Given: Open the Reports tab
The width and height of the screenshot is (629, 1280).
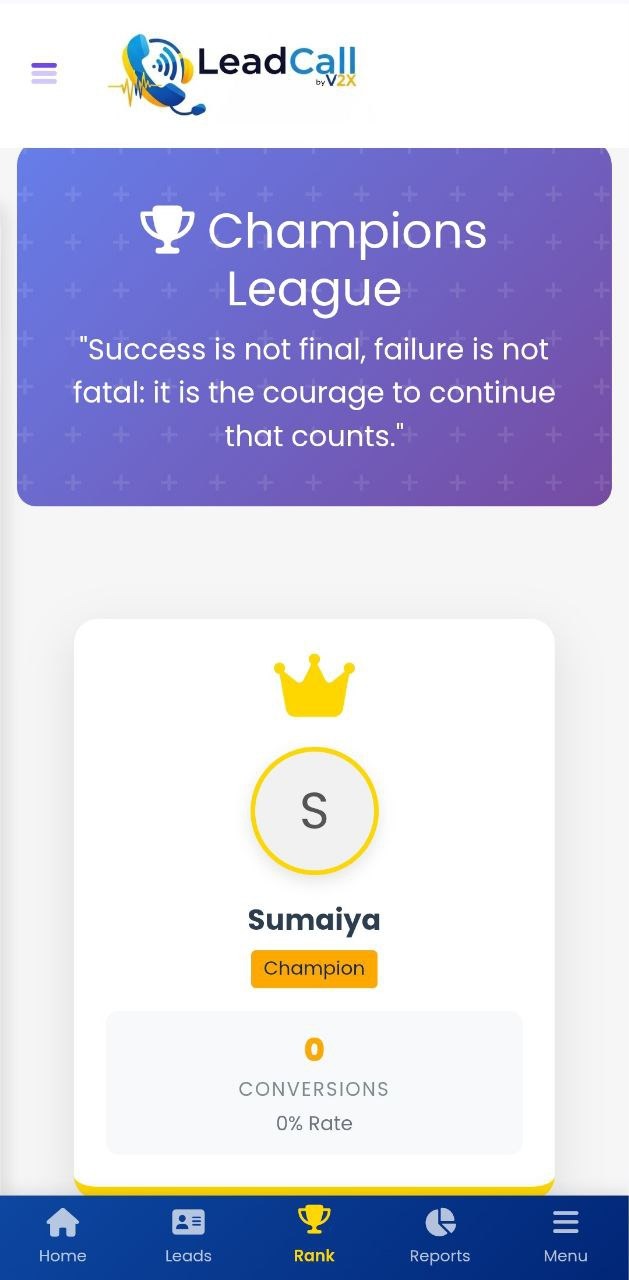Looking at the screenshot, I should click(x=440, y=1236).
